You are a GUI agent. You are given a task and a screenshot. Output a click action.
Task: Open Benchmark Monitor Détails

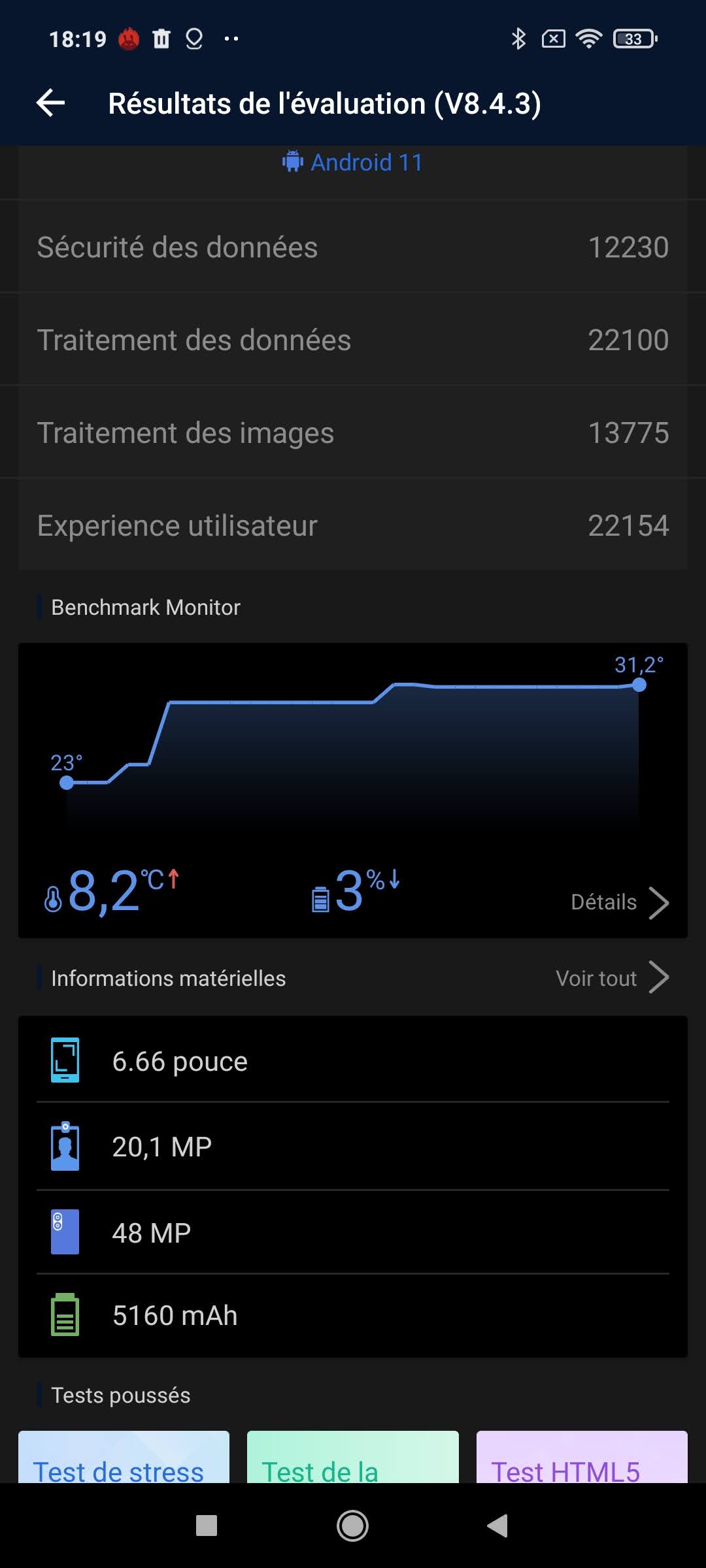(x=618, y=902)
